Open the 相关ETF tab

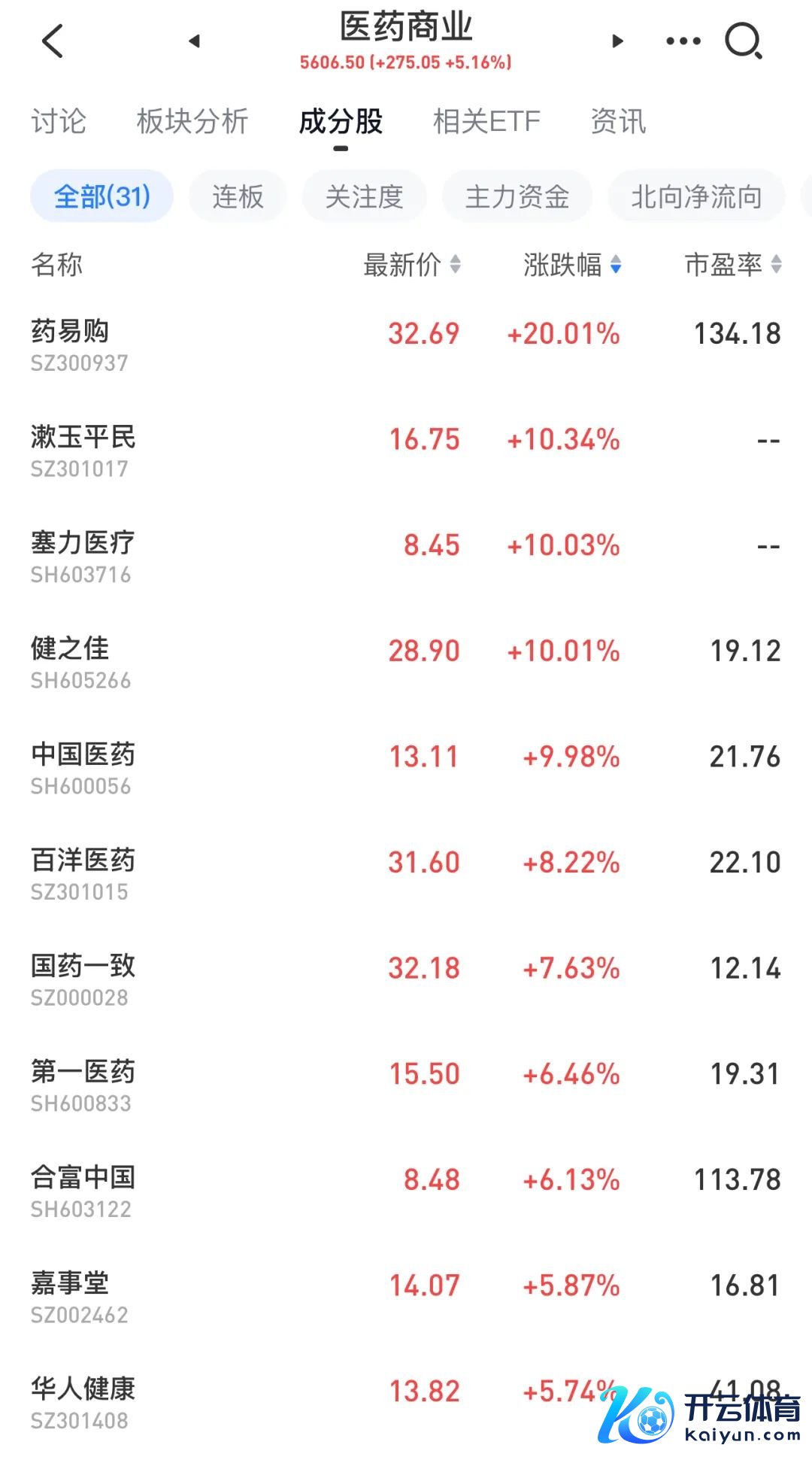pyautogui.click(x=487, y=121)
